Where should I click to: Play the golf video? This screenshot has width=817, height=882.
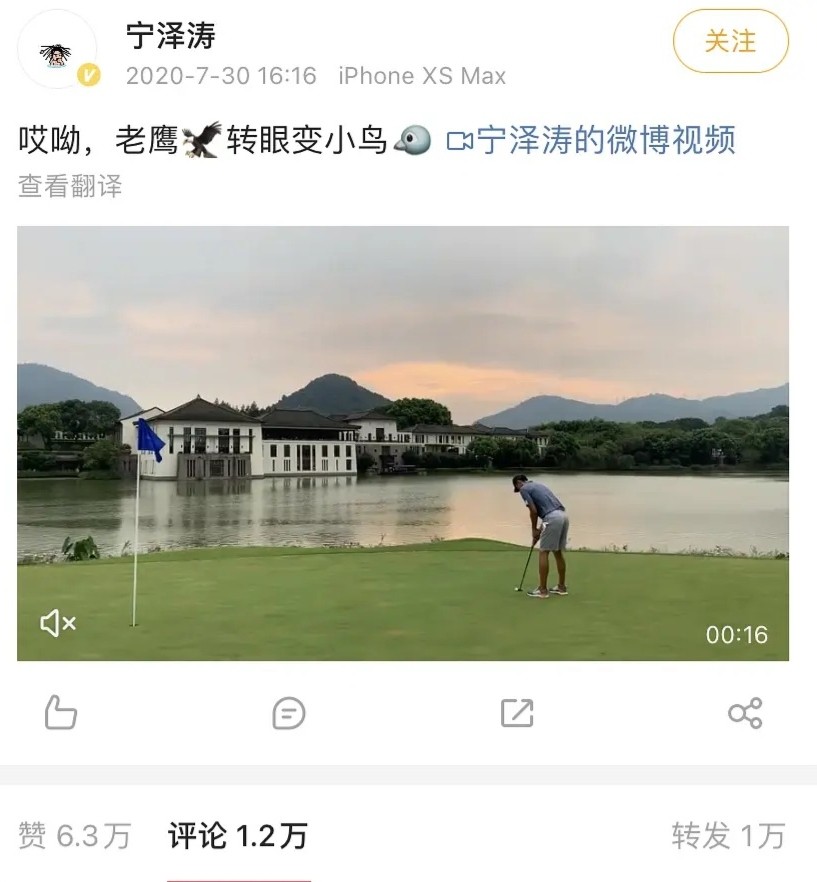pos(402,443)
